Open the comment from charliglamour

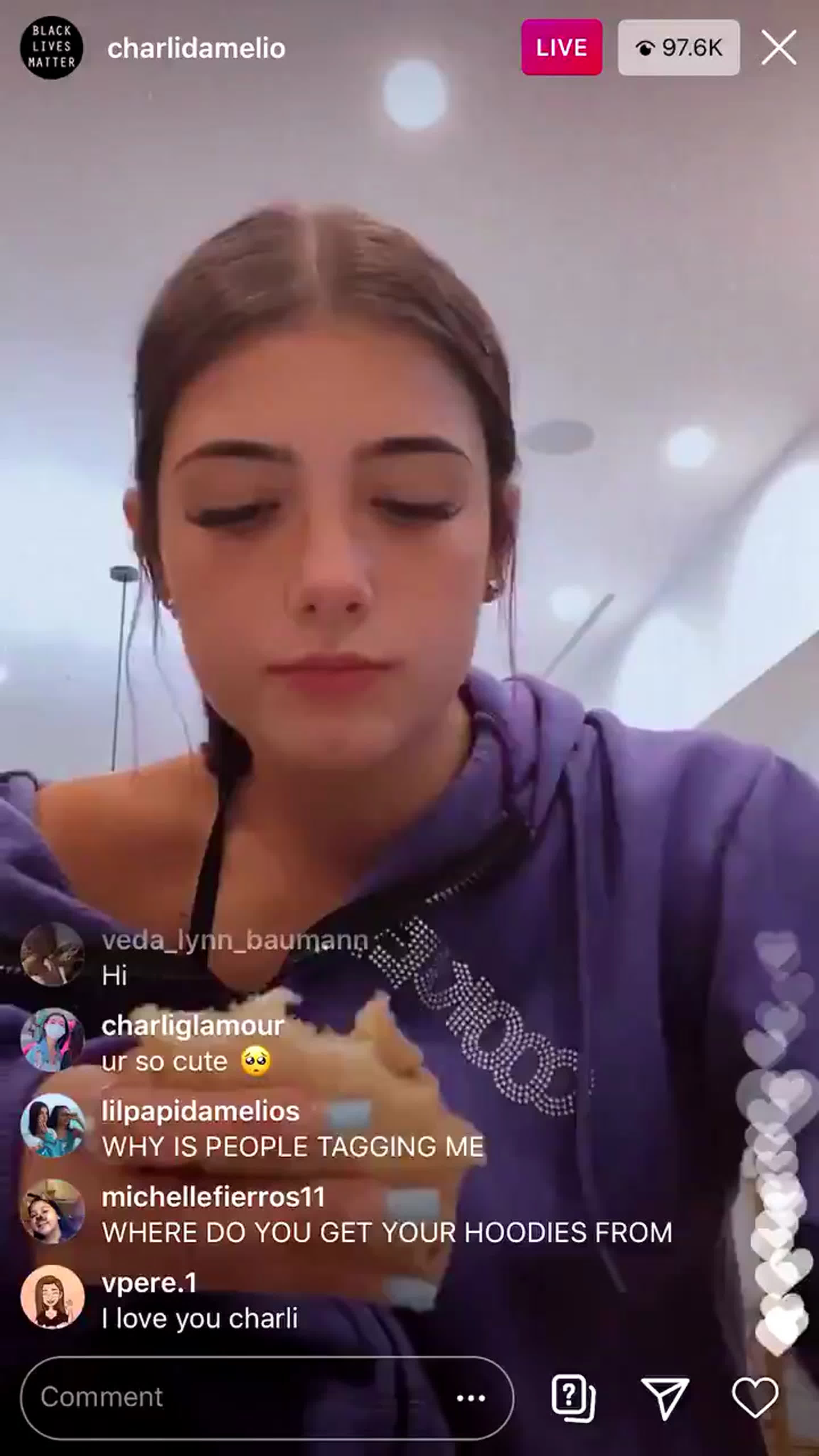click(187, 1044)
